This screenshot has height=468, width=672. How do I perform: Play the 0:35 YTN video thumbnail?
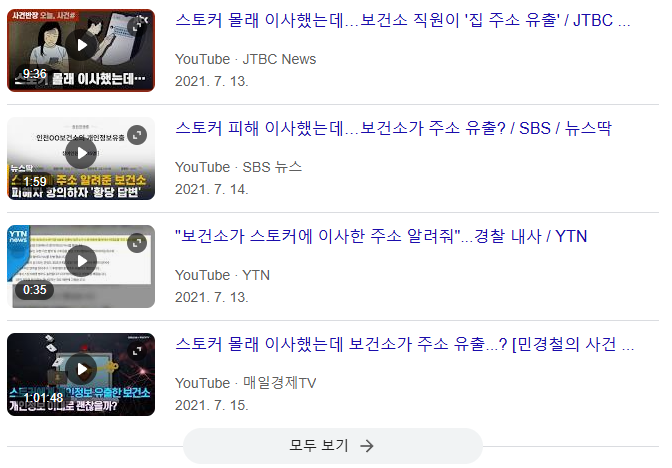(81, 265)
